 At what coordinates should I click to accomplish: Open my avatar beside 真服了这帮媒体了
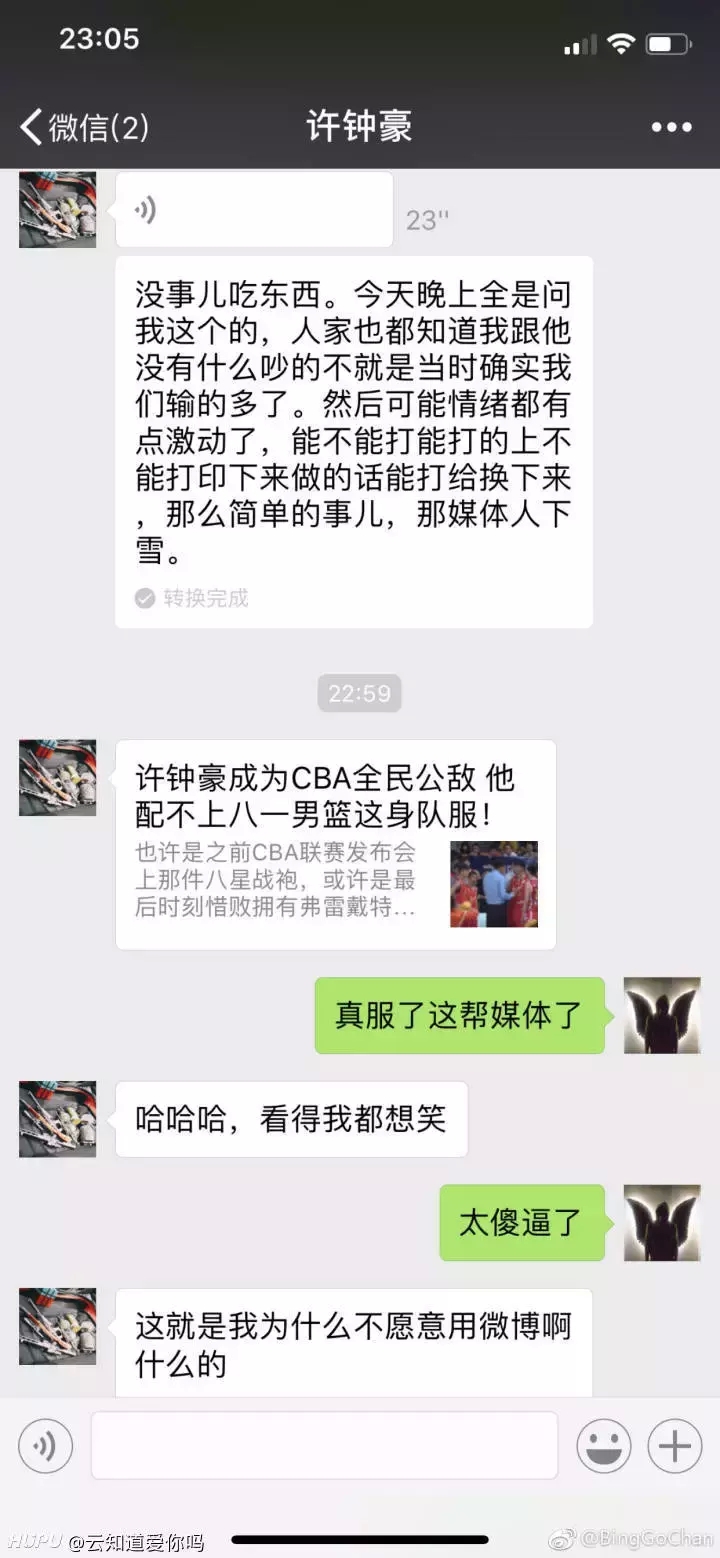click(x=662, y=1015)
